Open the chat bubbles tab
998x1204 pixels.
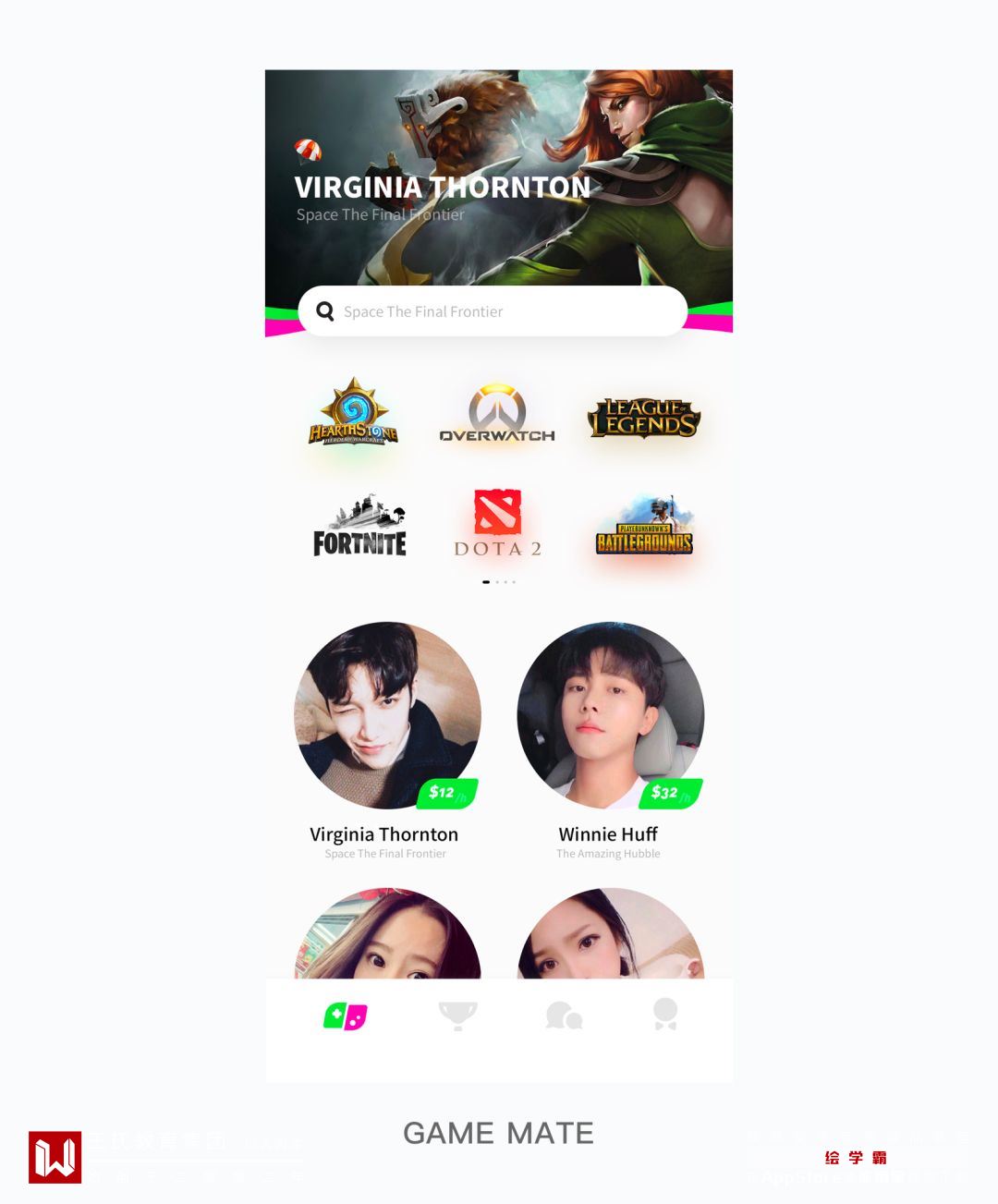[x=564, y=1015]
